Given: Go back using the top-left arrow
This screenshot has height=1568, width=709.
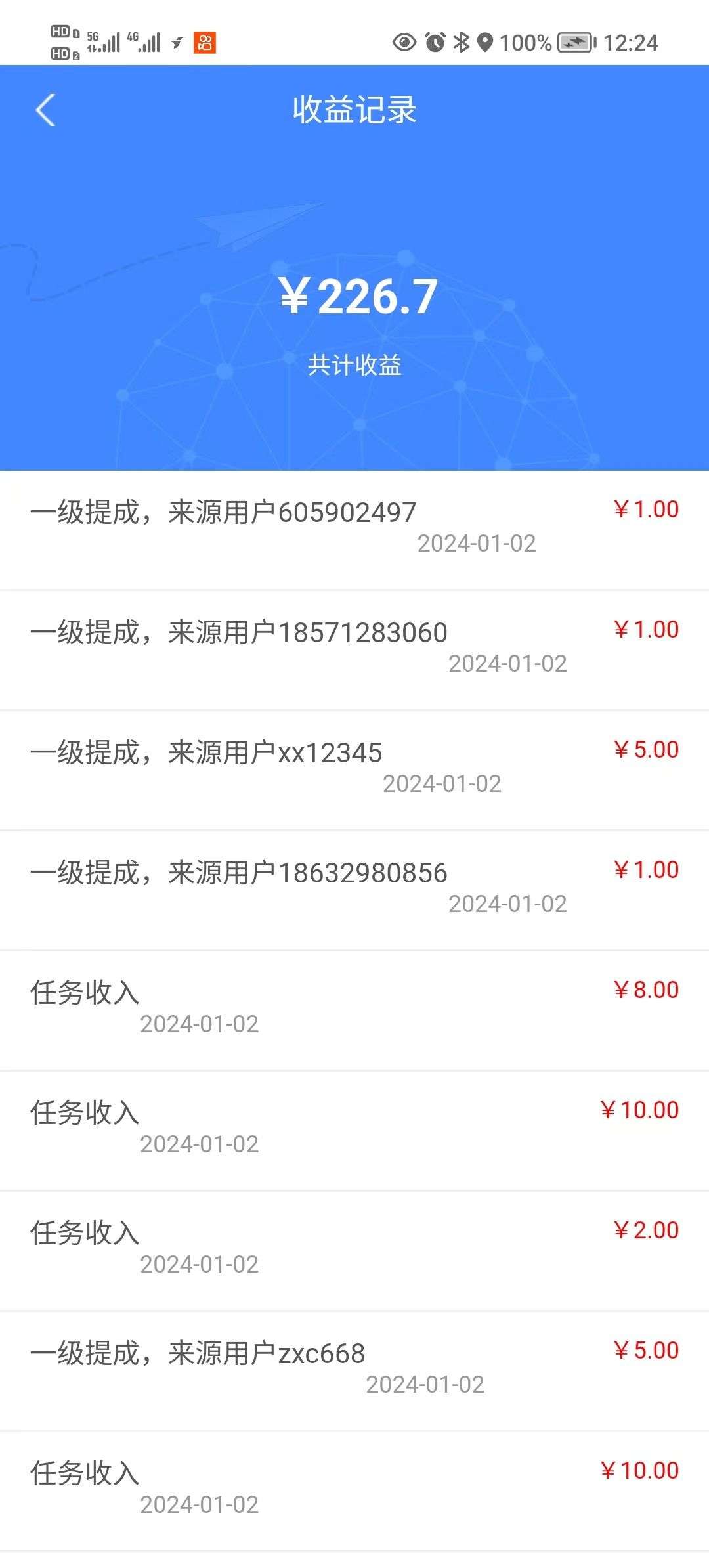Looking at the screenshot, I should click(x=45, y=110).
